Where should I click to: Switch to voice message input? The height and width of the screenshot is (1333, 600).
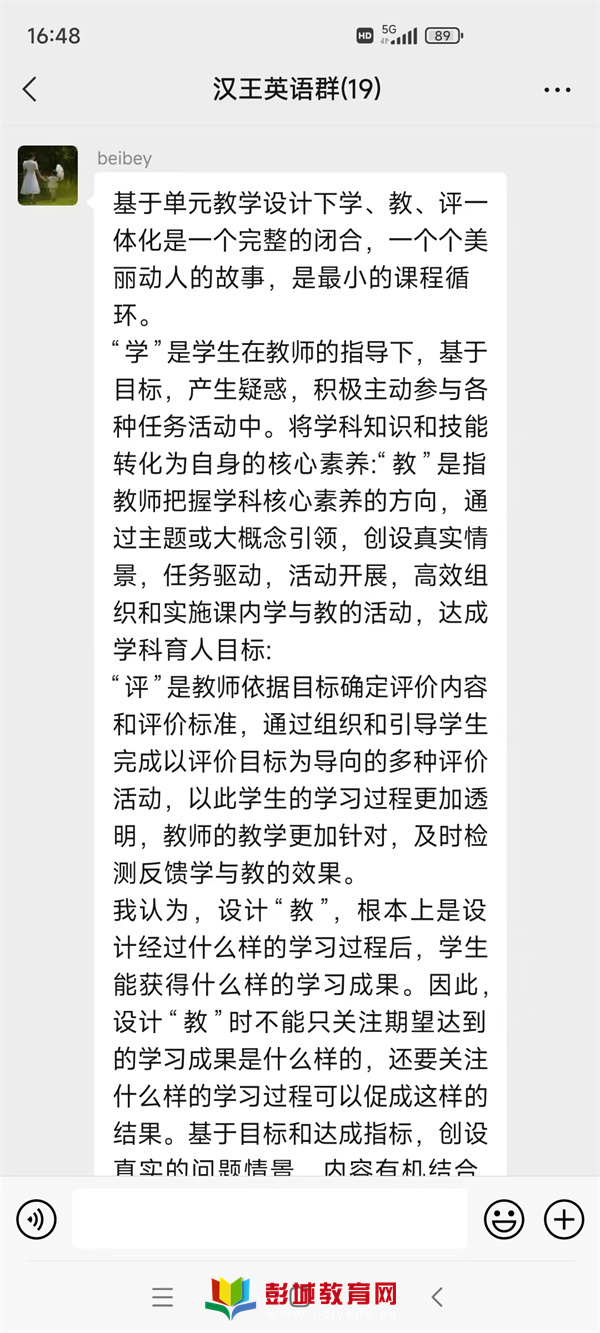tap(37, 1219)
